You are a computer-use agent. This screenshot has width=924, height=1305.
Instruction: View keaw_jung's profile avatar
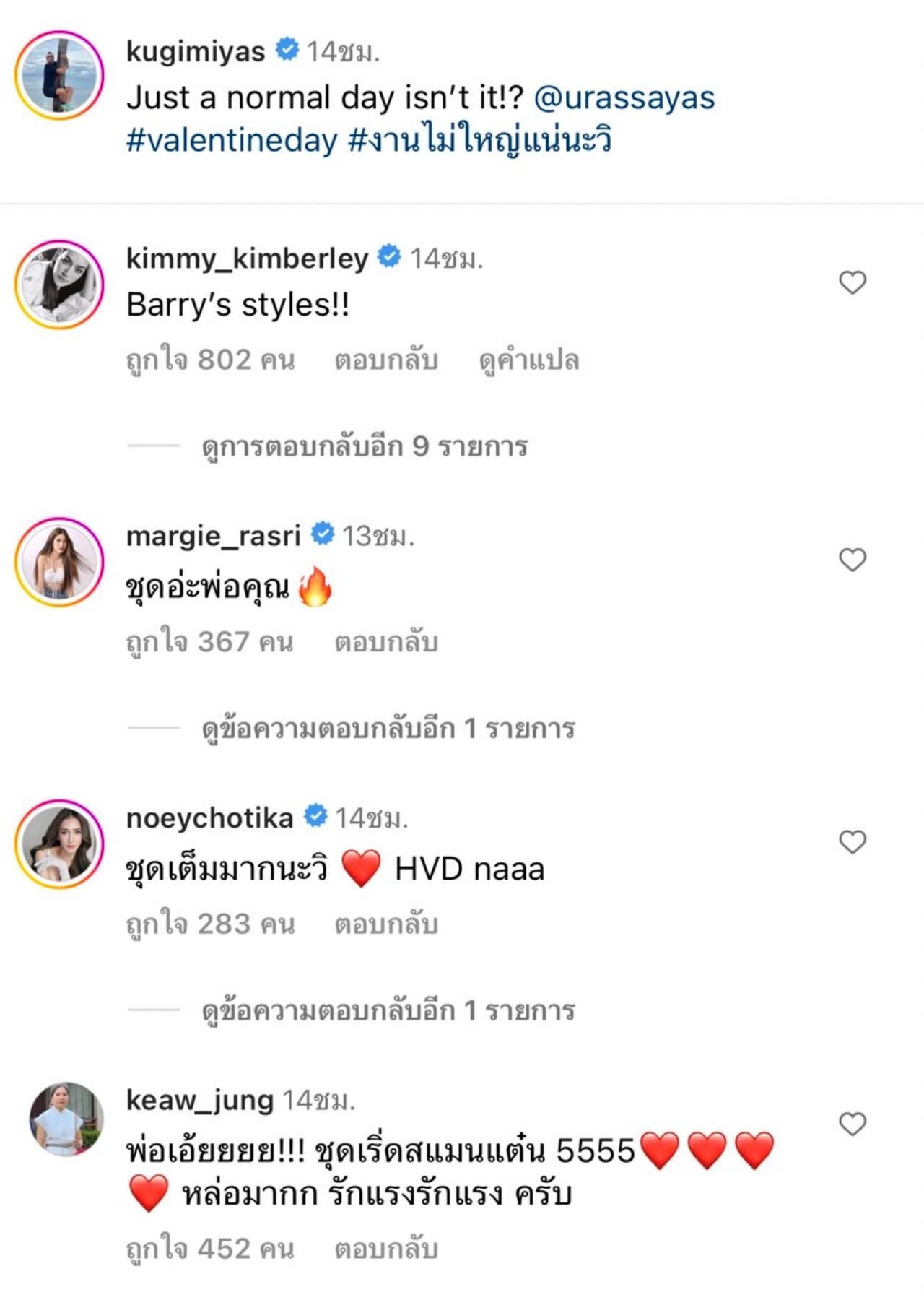[66, 1119]
